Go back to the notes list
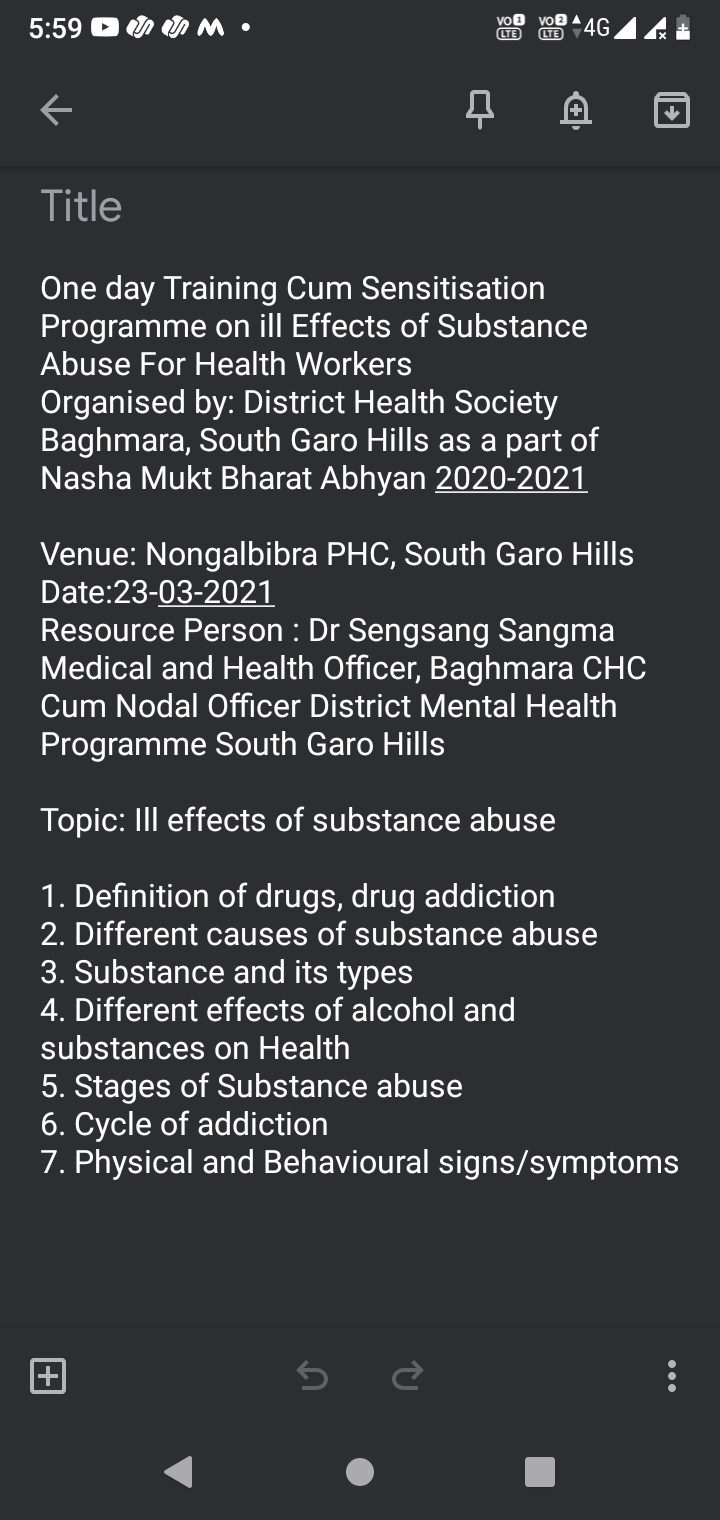The width and height of the screenshot is (720, 1520). tap(56, 110)
